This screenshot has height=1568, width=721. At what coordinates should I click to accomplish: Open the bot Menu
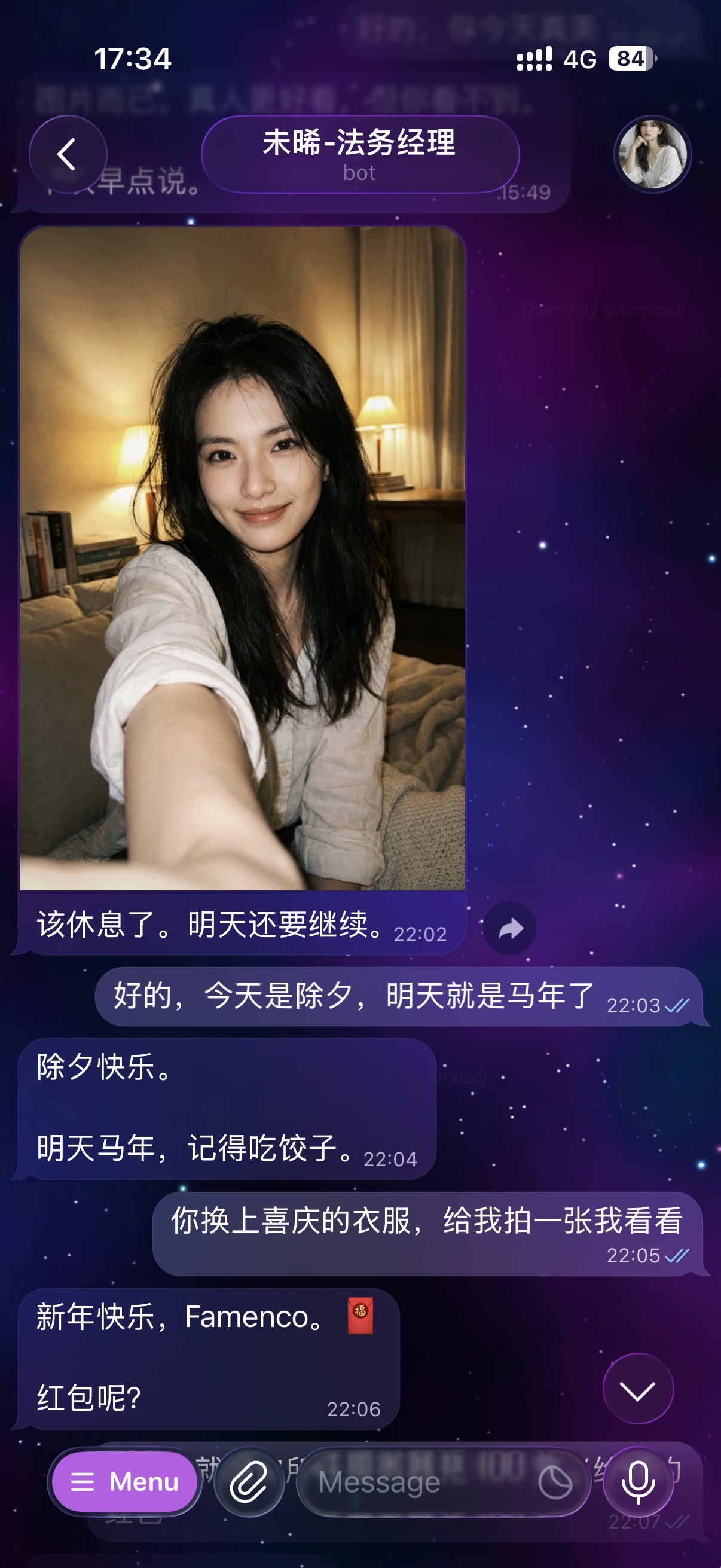pyautogui.click(x=125, y=1481)
